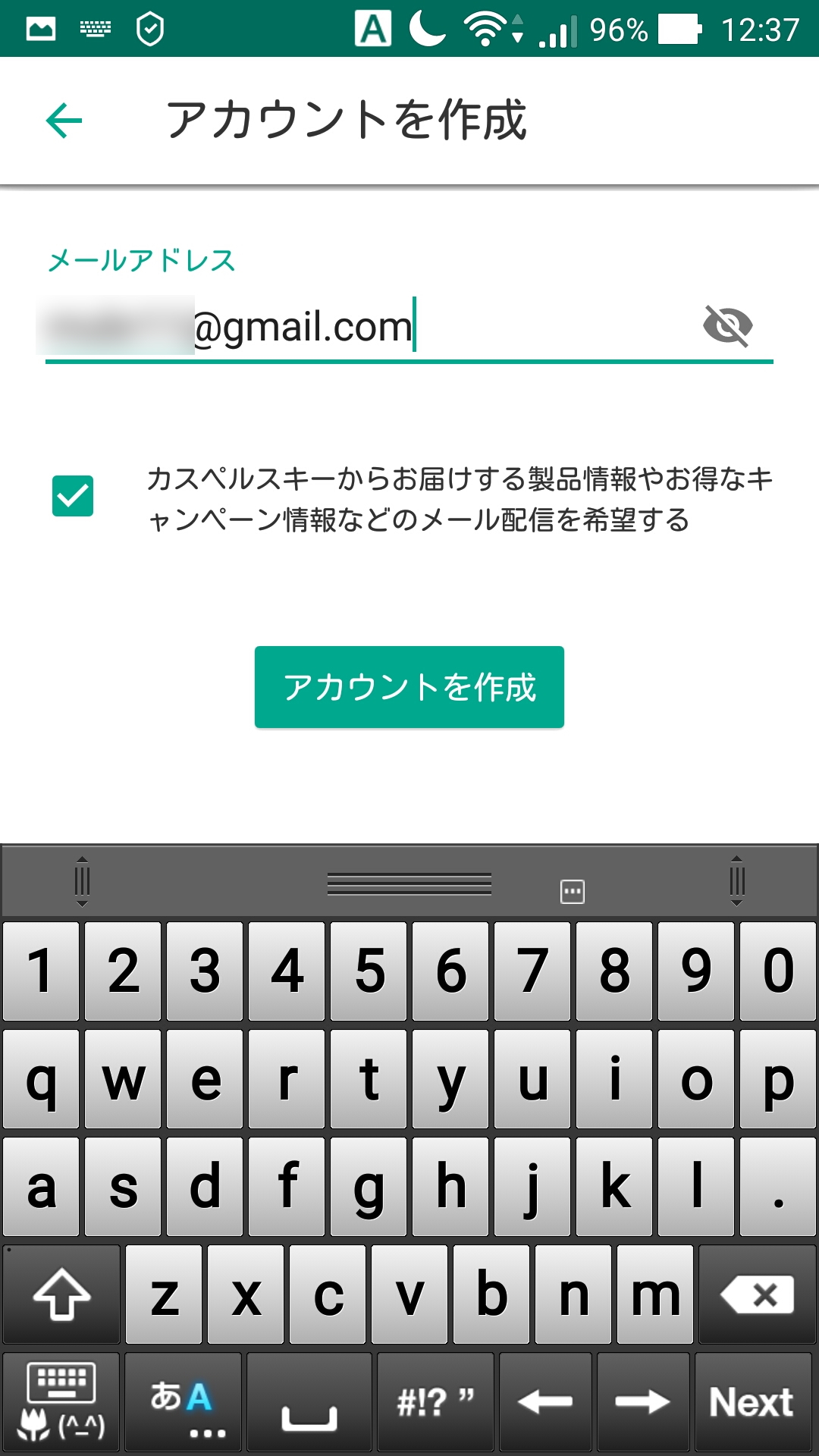Go back from the account creation screen
Image resolution: width=819 pixels, height=1456 pixels.
[64, 121]
